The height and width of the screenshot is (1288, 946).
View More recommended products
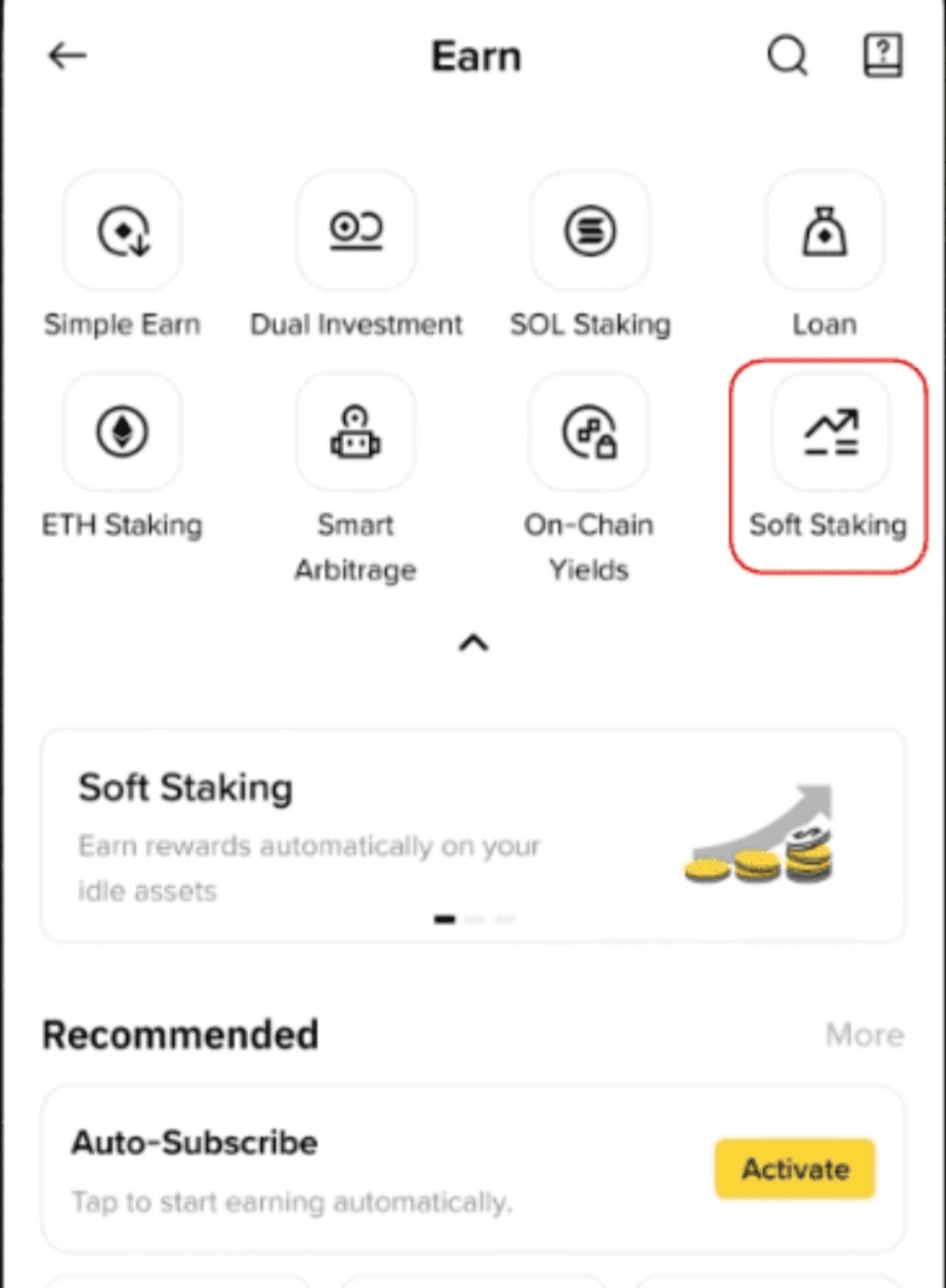tap(864, 1035)
